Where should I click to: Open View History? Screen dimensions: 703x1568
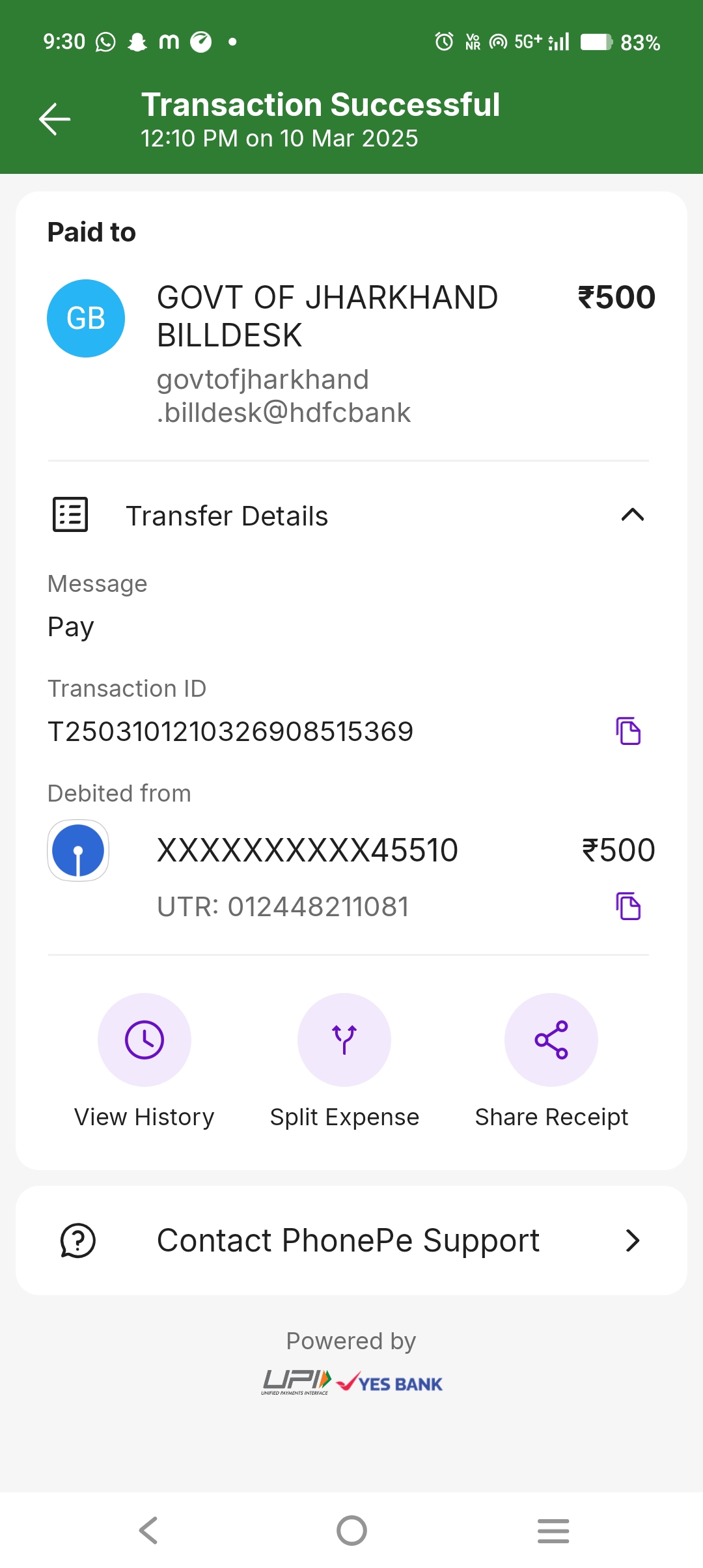145,1061
